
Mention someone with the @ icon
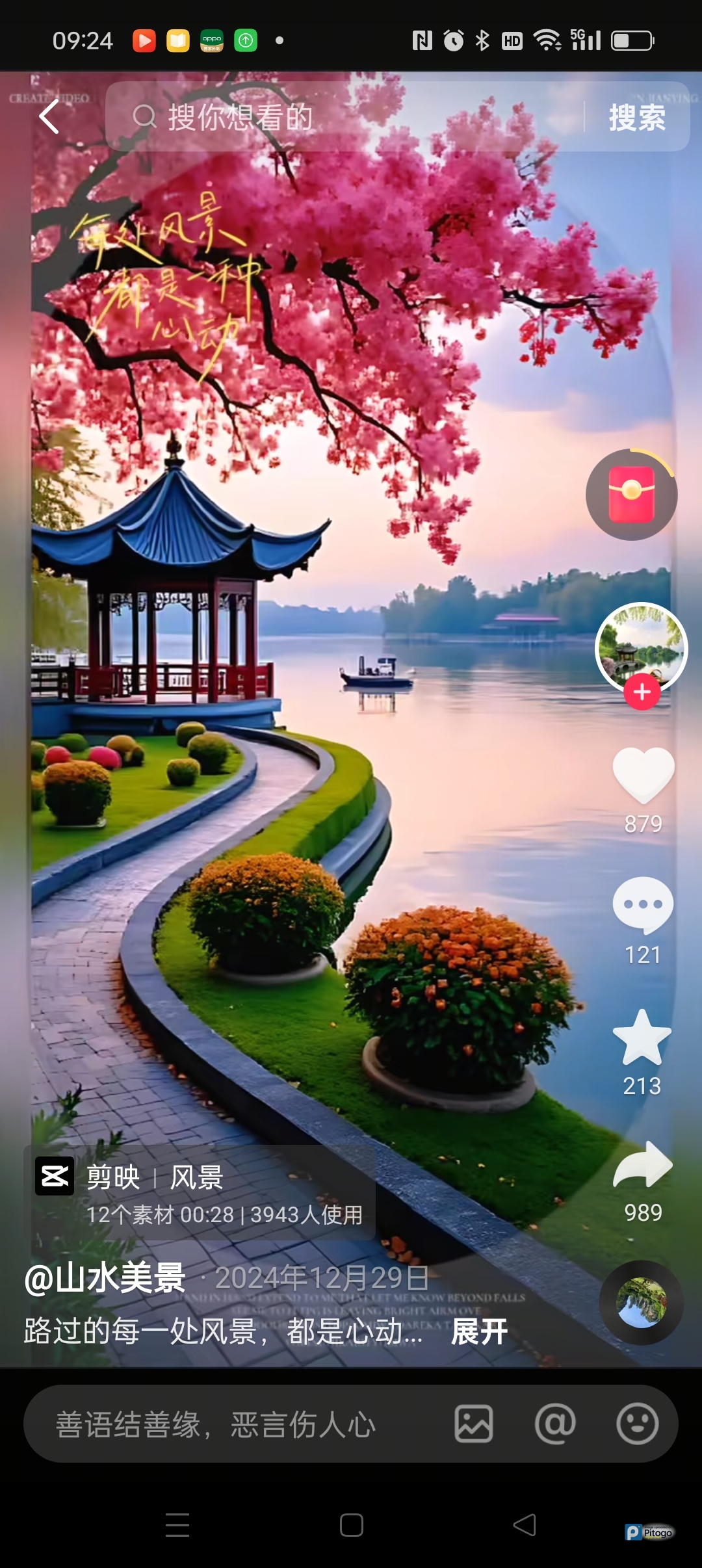tap(555, 1424)
